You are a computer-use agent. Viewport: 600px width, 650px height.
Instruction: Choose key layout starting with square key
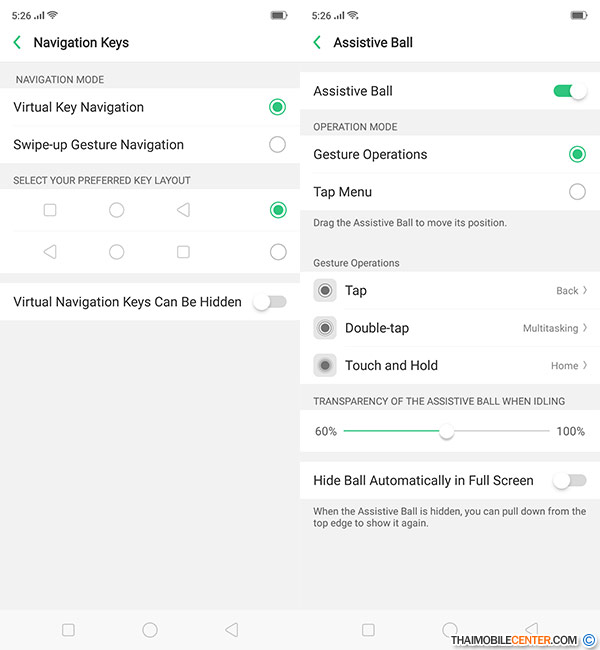click(277, 210)
